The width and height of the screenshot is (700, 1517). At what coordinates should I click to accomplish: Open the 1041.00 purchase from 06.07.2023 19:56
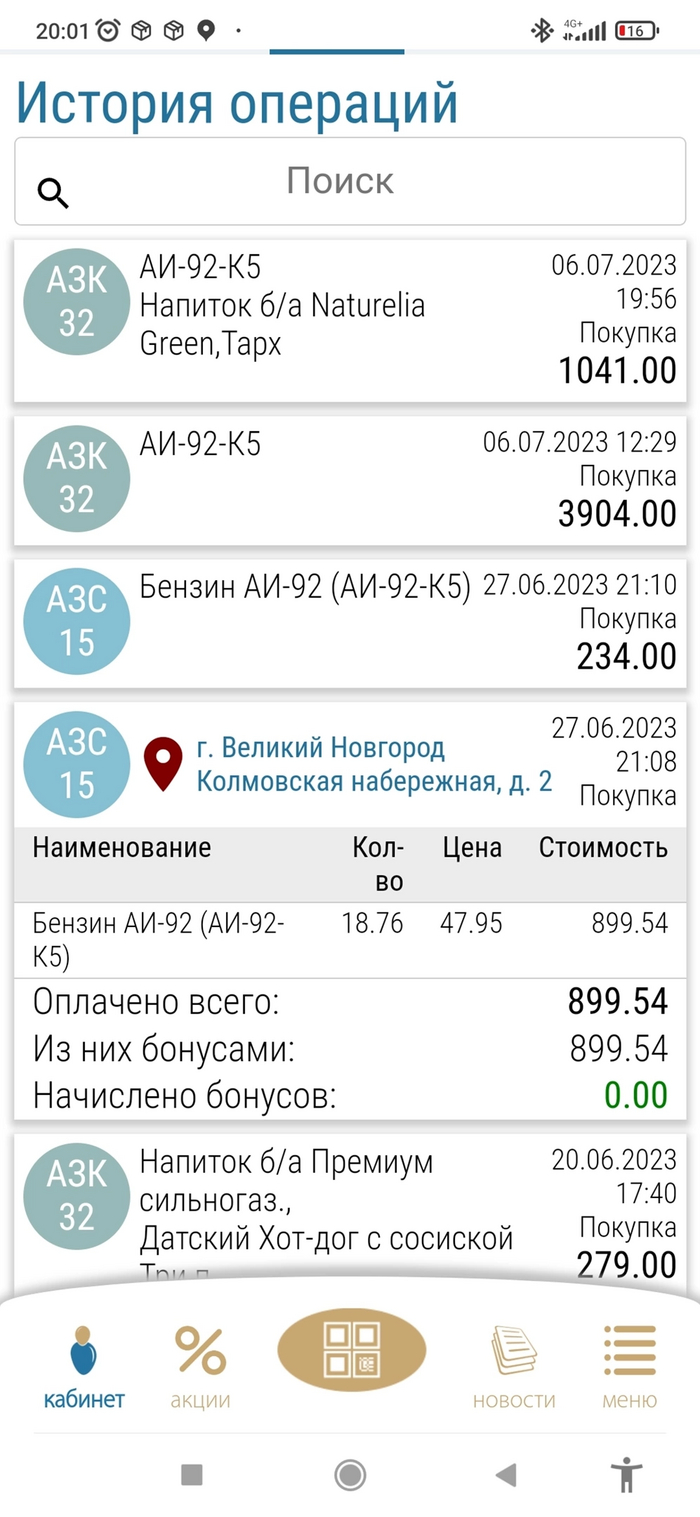coord(349,320)
